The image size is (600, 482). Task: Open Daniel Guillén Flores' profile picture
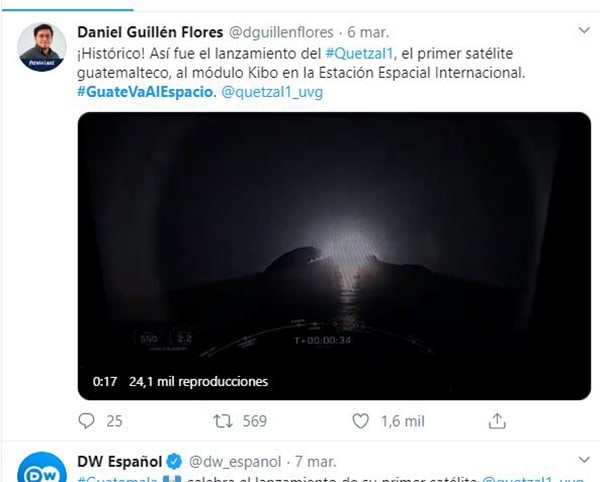coord(42,47)
